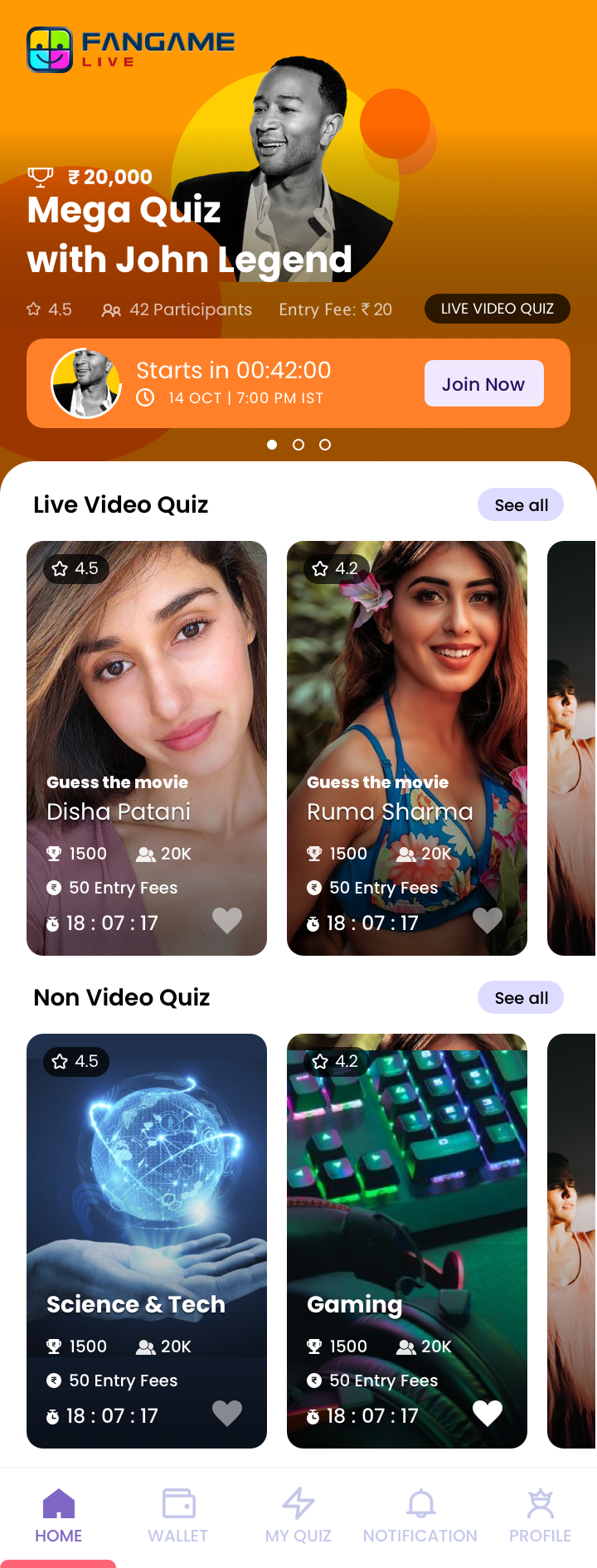This screenshot has height=1568, width=597.
Task: Open the Gaming quiz card
Action: [x=406, y=1195]
